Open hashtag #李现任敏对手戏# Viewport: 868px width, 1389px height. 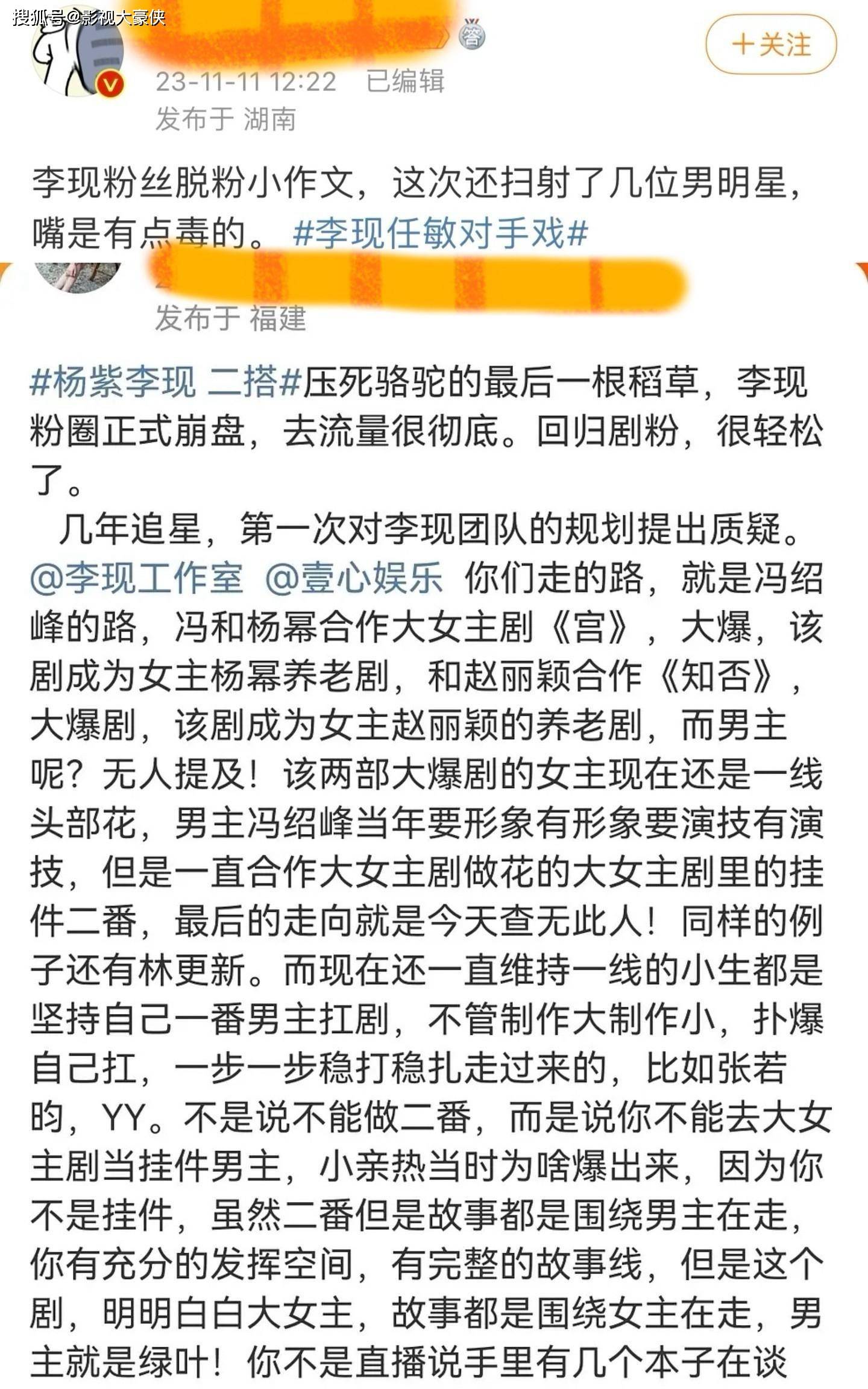[x=439, y=234]
